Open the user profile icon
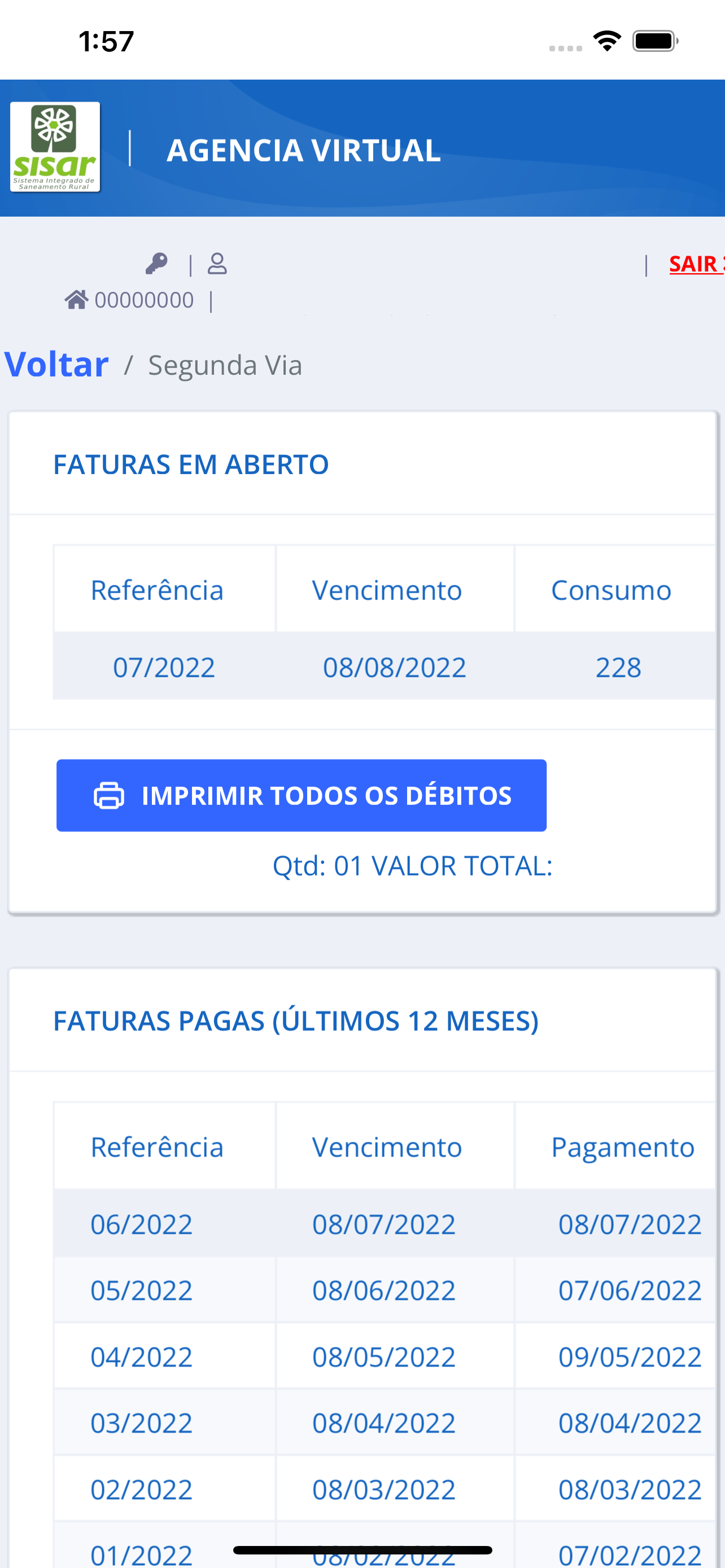Viewport: 725px width, 1568px height. click(217, 264)
